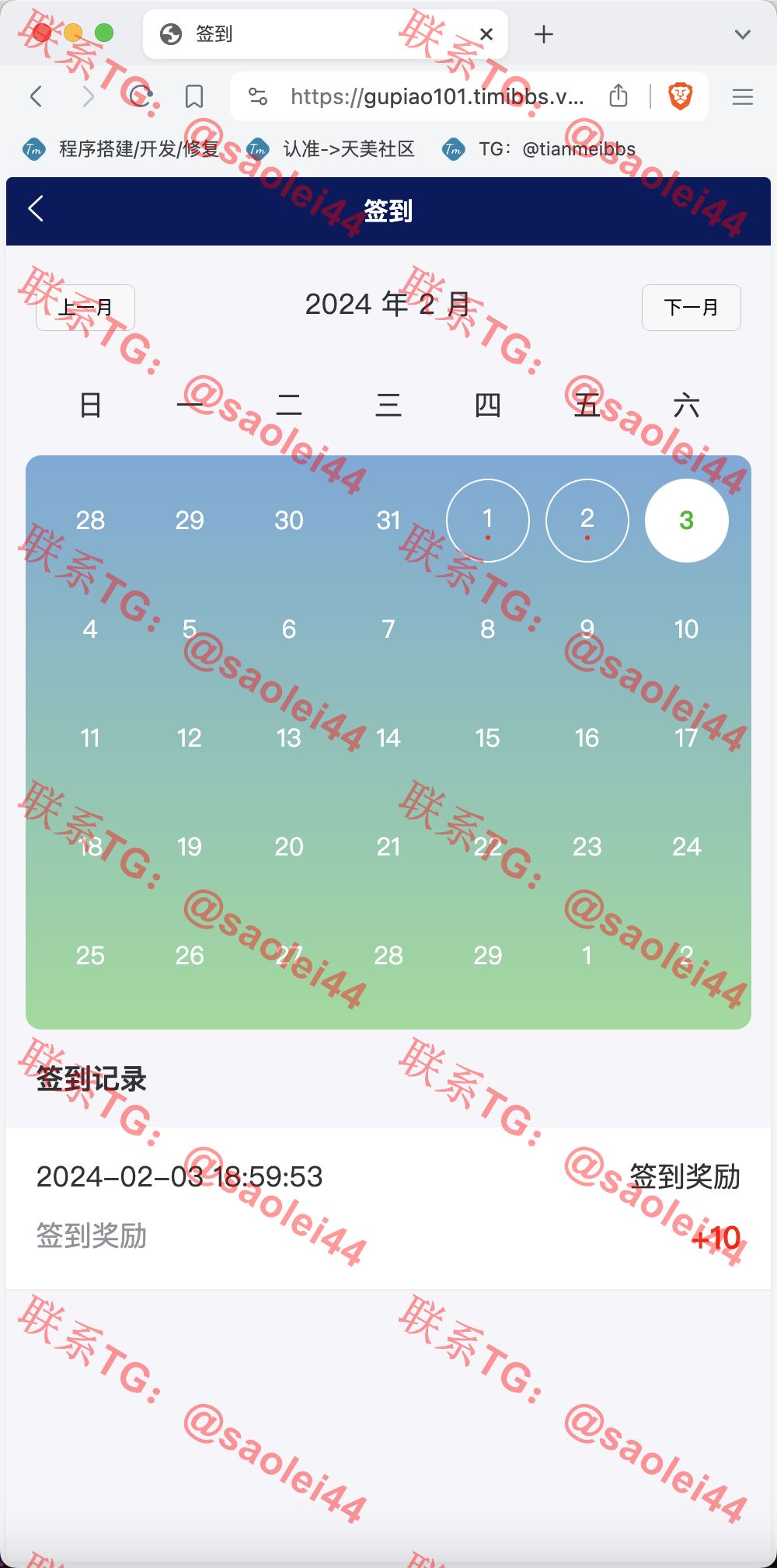Go back from the 签到 page
Screen dimensions: 777x1568
[36, 209]
